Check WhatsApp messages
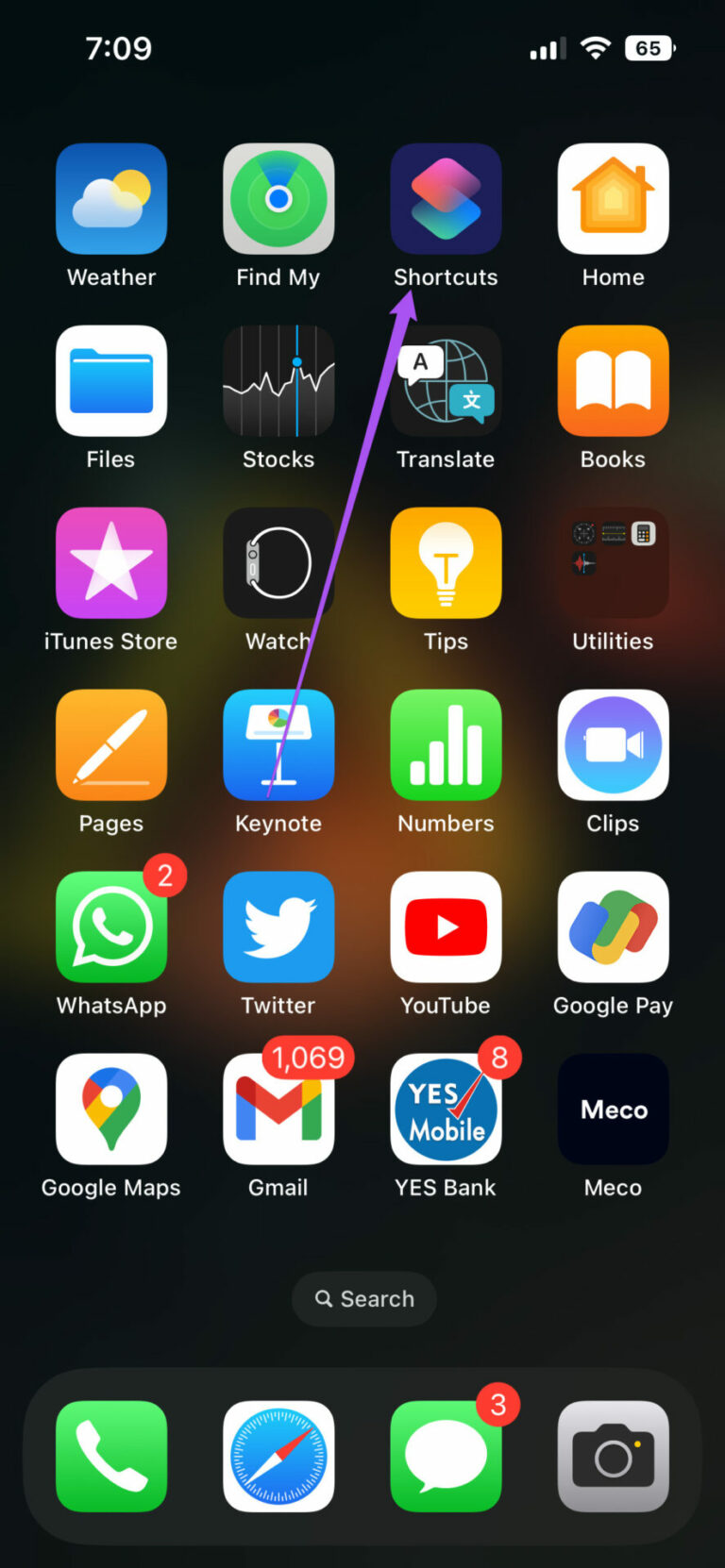Image resolution: width=725 pixels, height=1568 pixels. click(x=110, y=927)
